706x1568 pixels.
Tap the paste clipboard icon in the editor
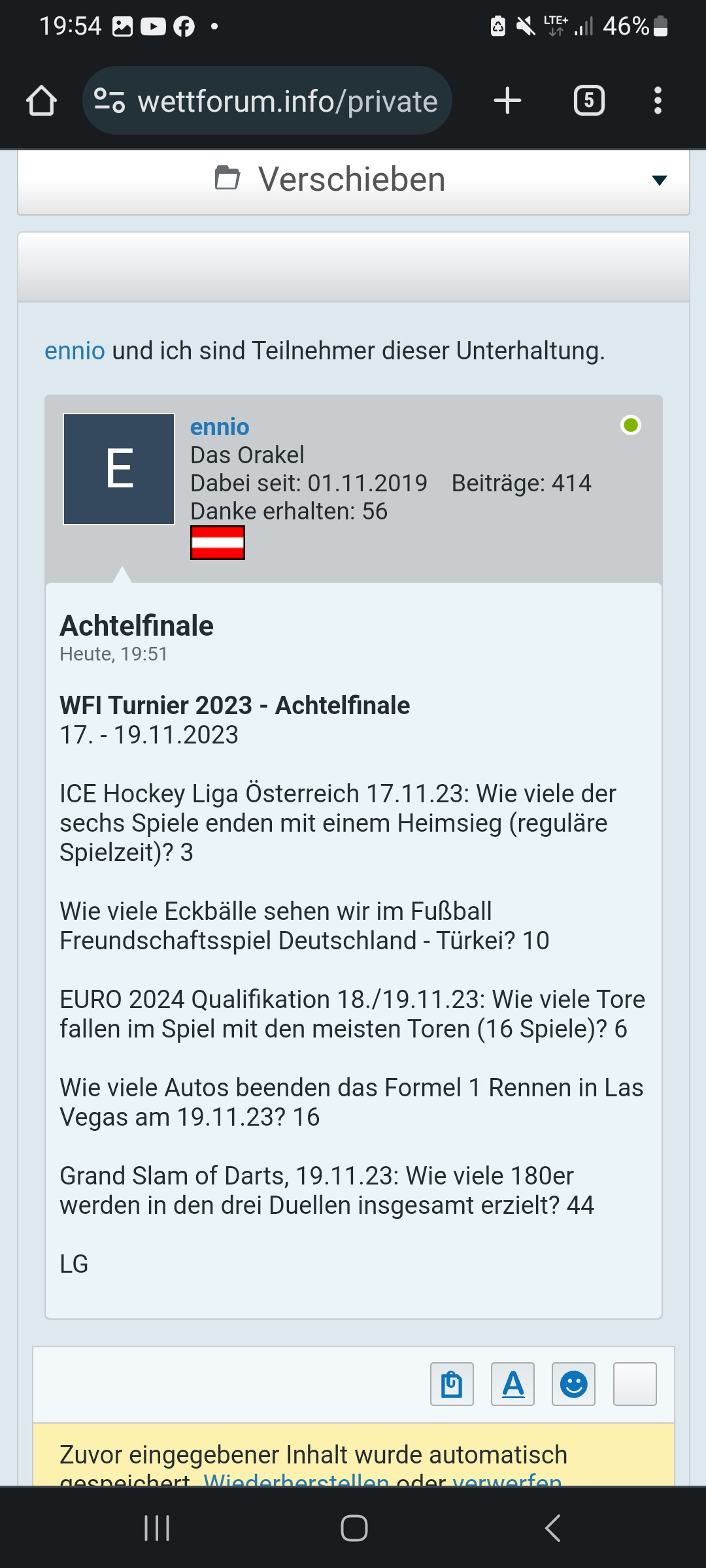click(452, 1384)
